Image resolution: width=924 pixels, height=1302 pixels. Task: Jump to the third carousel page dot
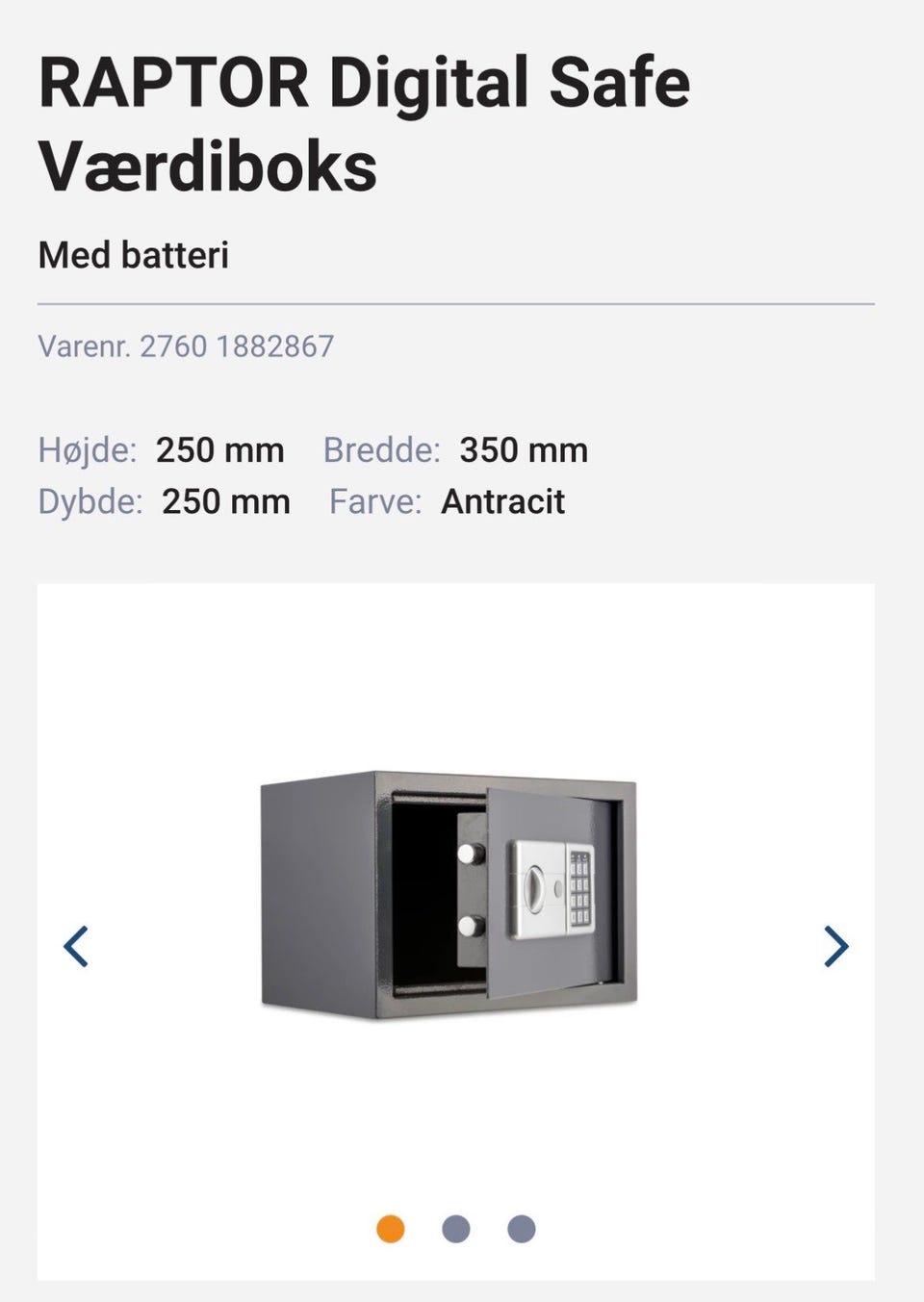coord(521,1229)
